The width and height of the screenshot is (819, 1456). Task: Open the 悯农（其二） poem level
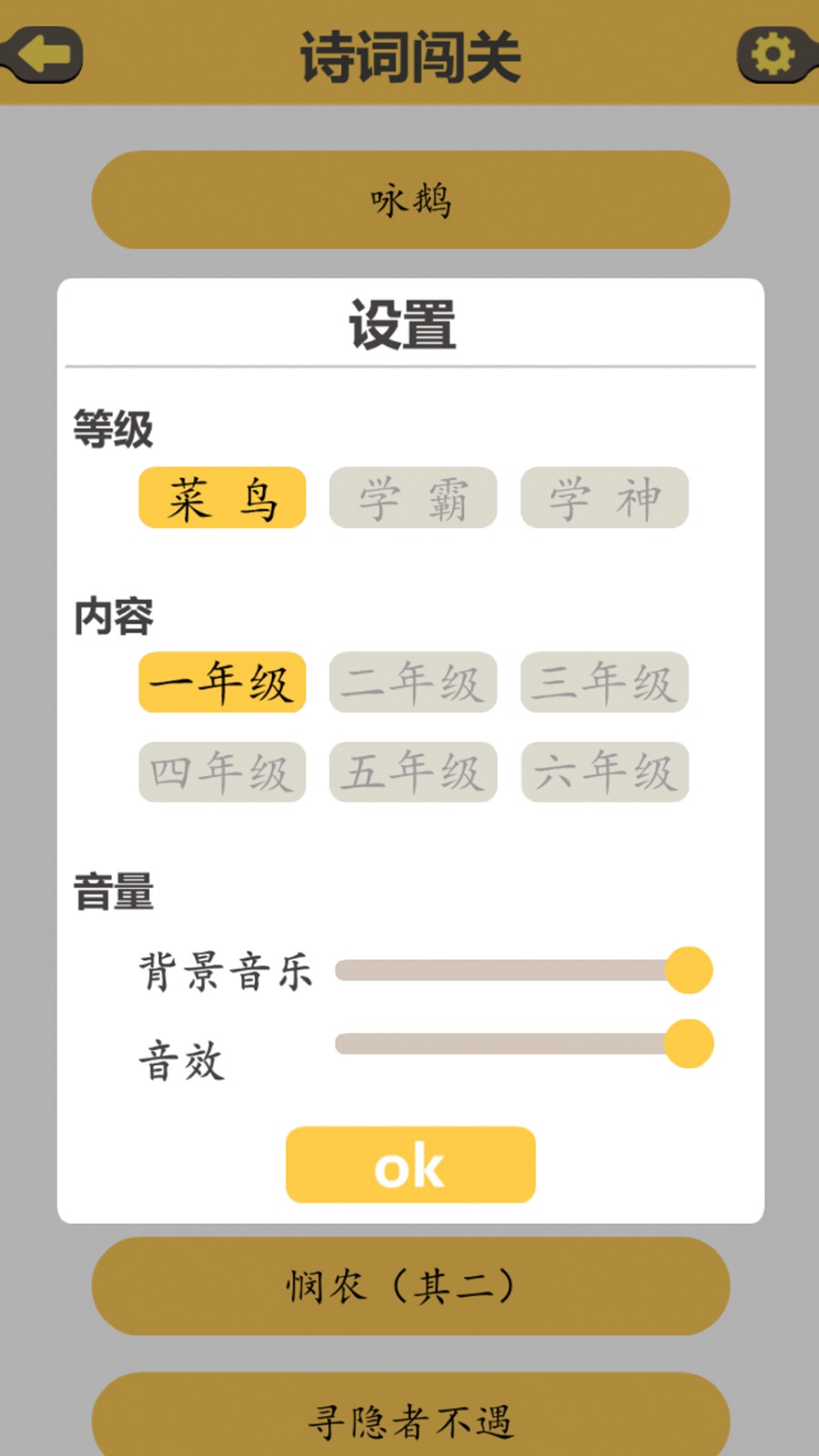tap(409, 1287)
